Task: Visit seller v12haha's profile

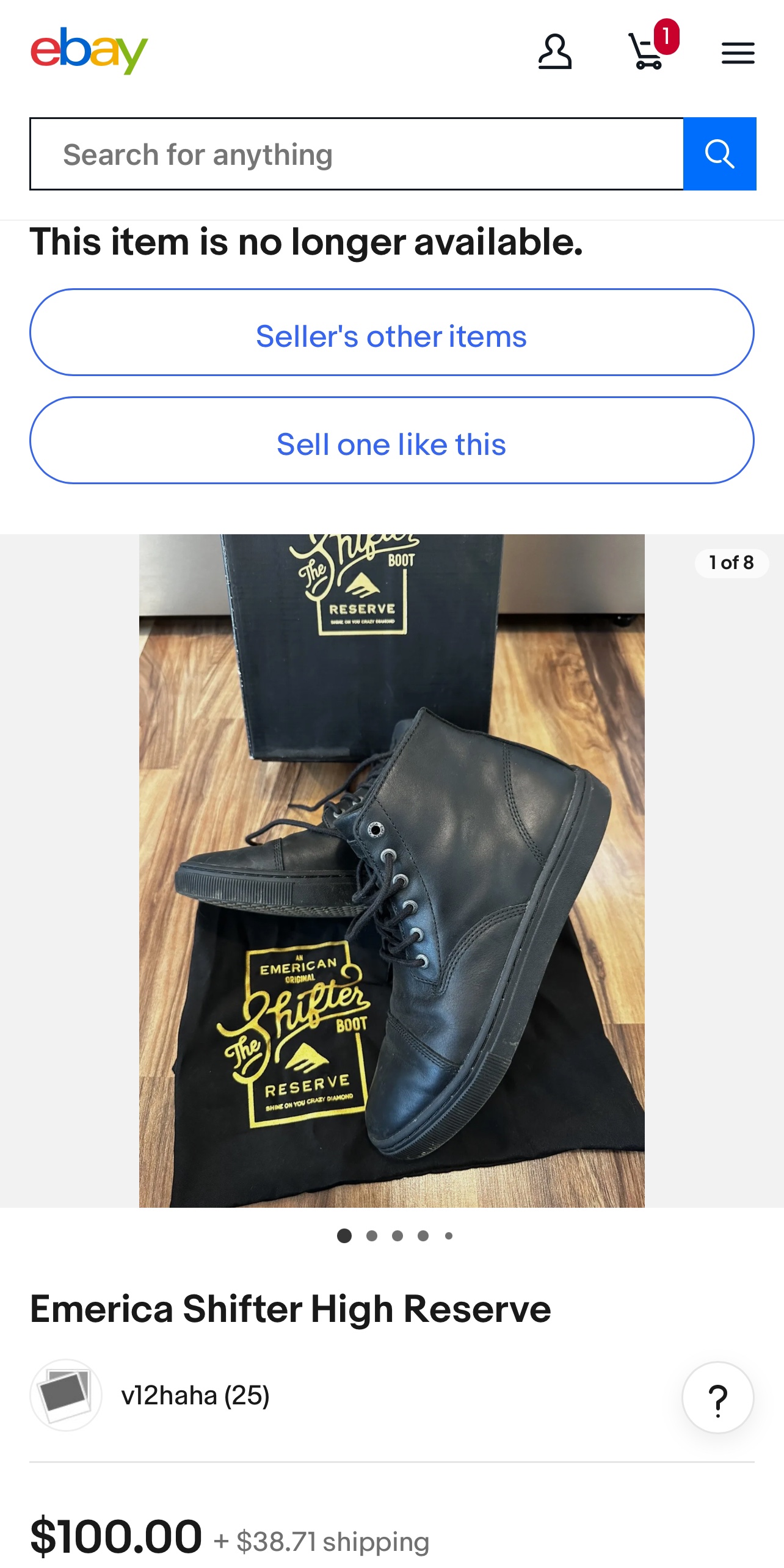Action: tap(194, 1396)
